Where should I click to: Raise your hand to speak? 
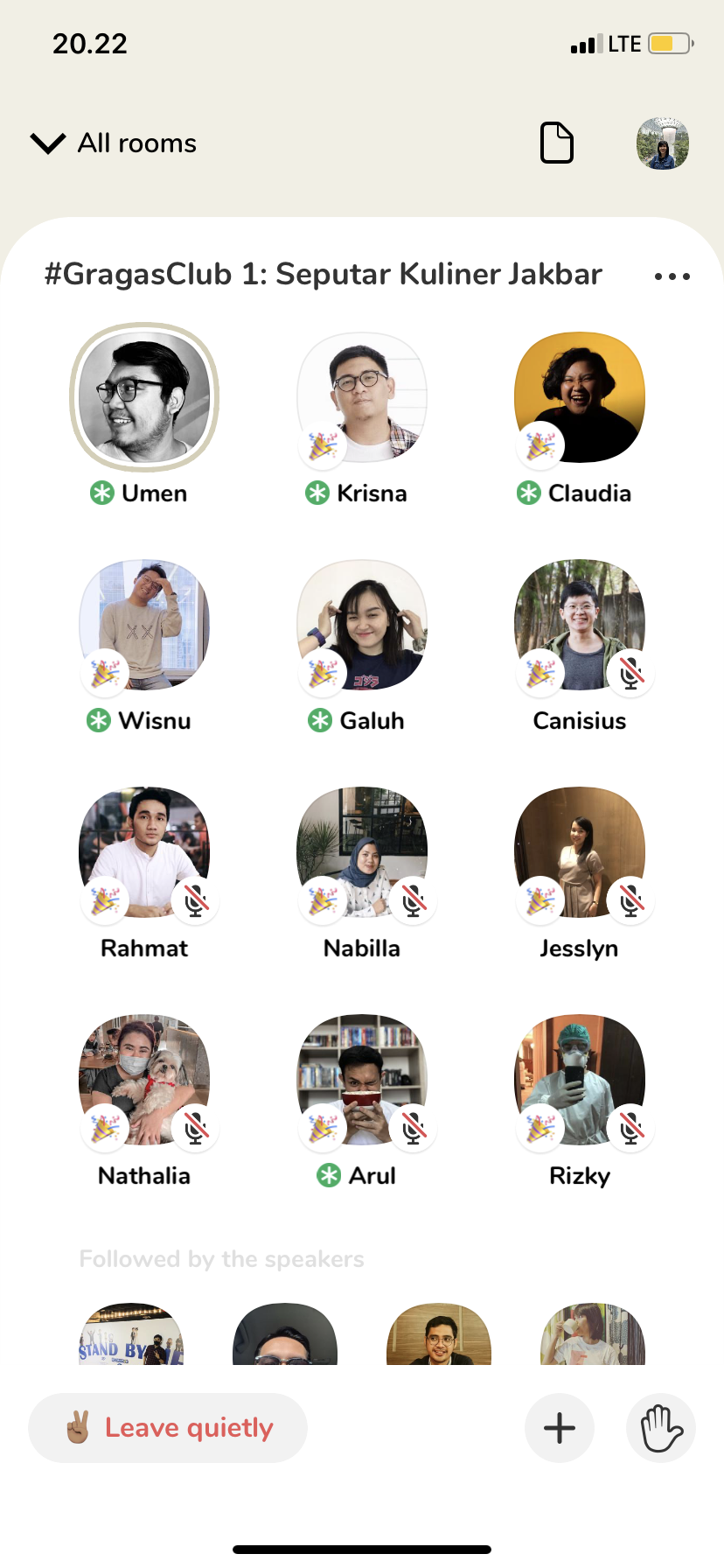[x=661, y=1428]
